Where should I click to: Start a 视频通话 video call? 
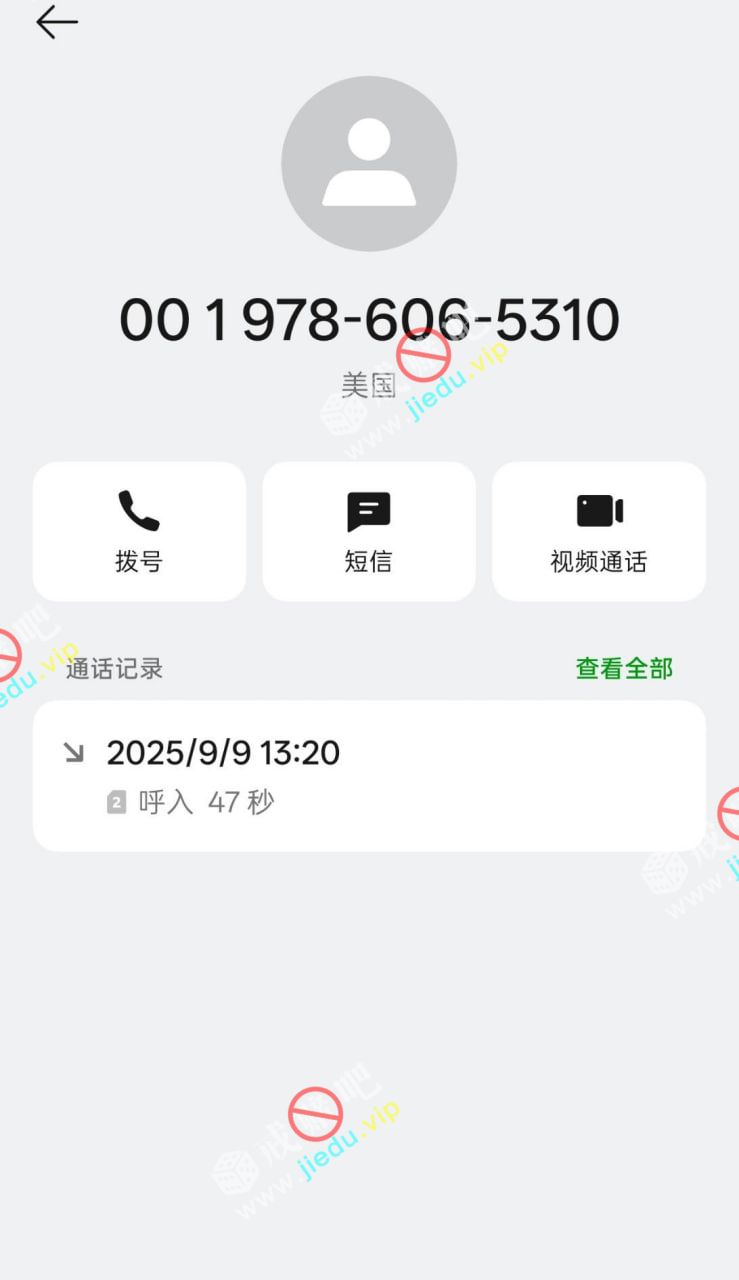tap(599, 531)
